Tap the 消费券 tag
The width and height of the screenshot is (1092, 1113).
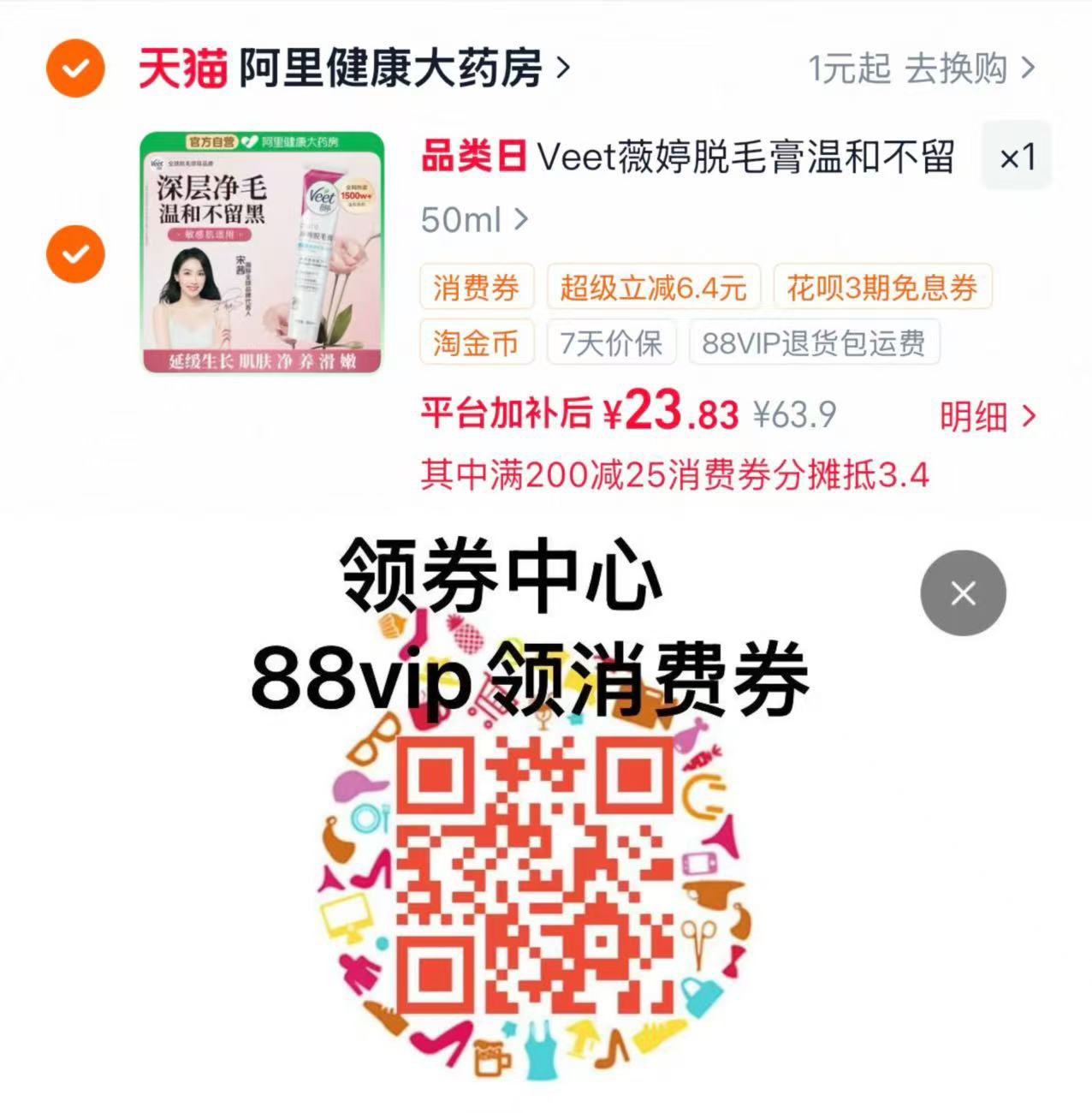tap(476, 288)
